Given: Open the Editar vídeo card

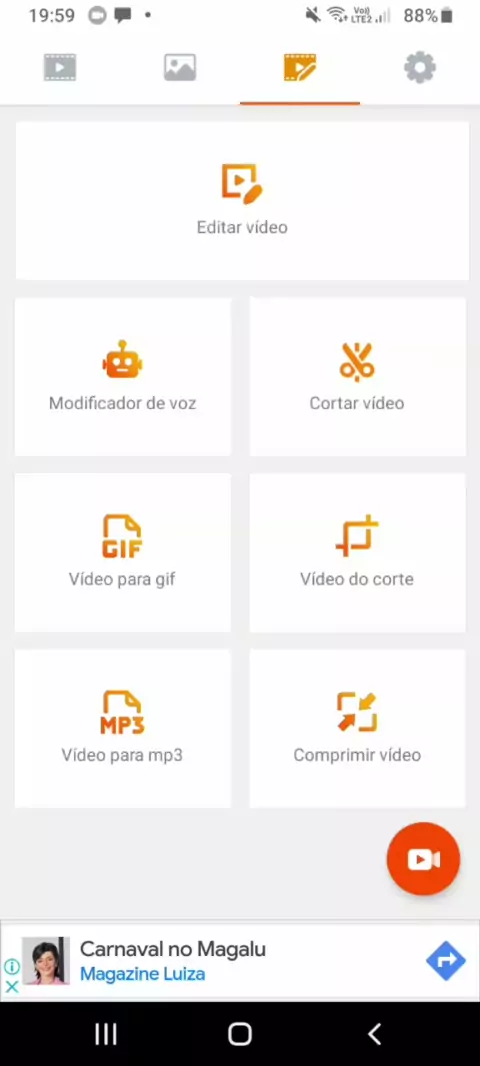Looking at the screenshot, I should click(242, 201).
